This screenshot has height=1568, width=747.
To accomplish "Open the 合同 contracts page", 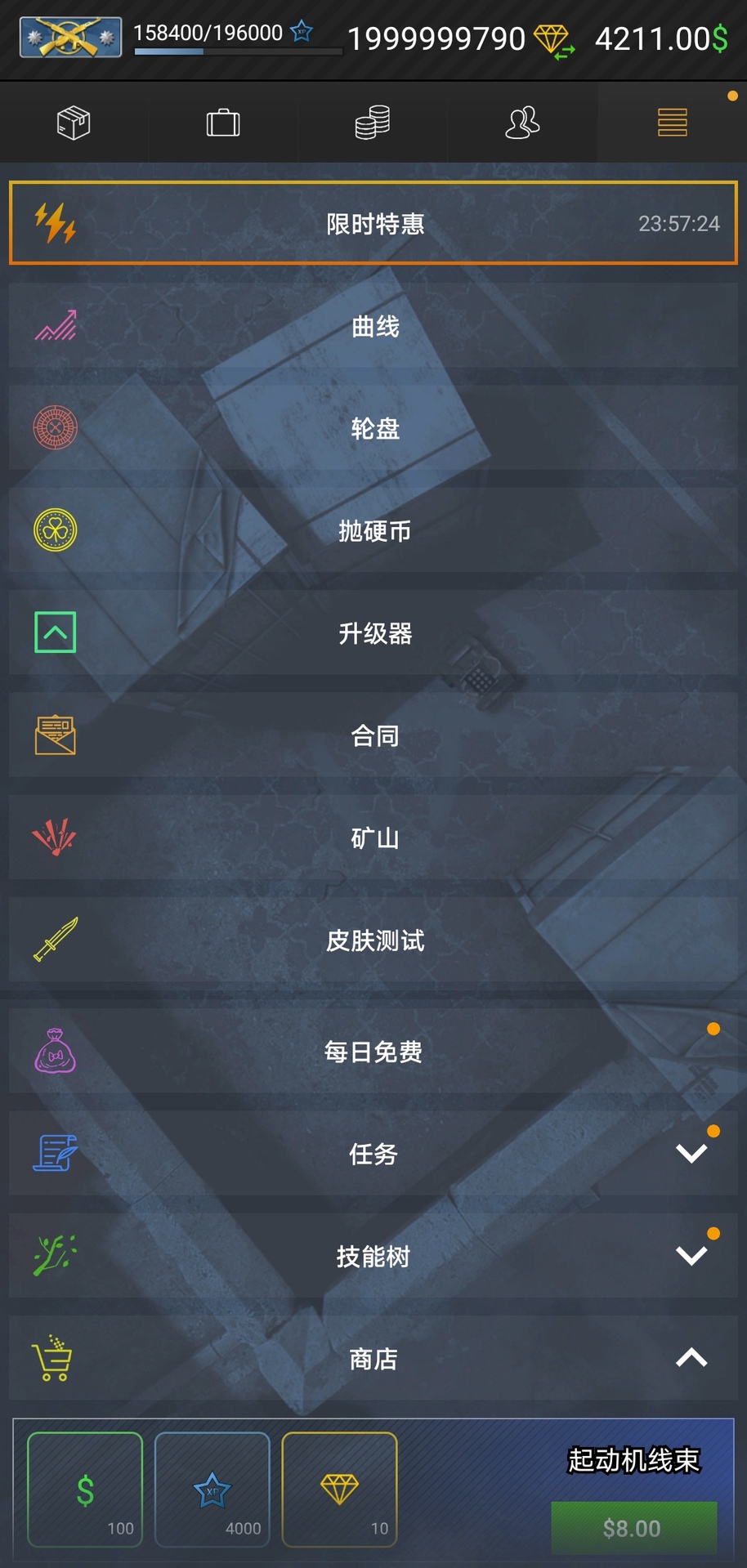I will point(373,735).
